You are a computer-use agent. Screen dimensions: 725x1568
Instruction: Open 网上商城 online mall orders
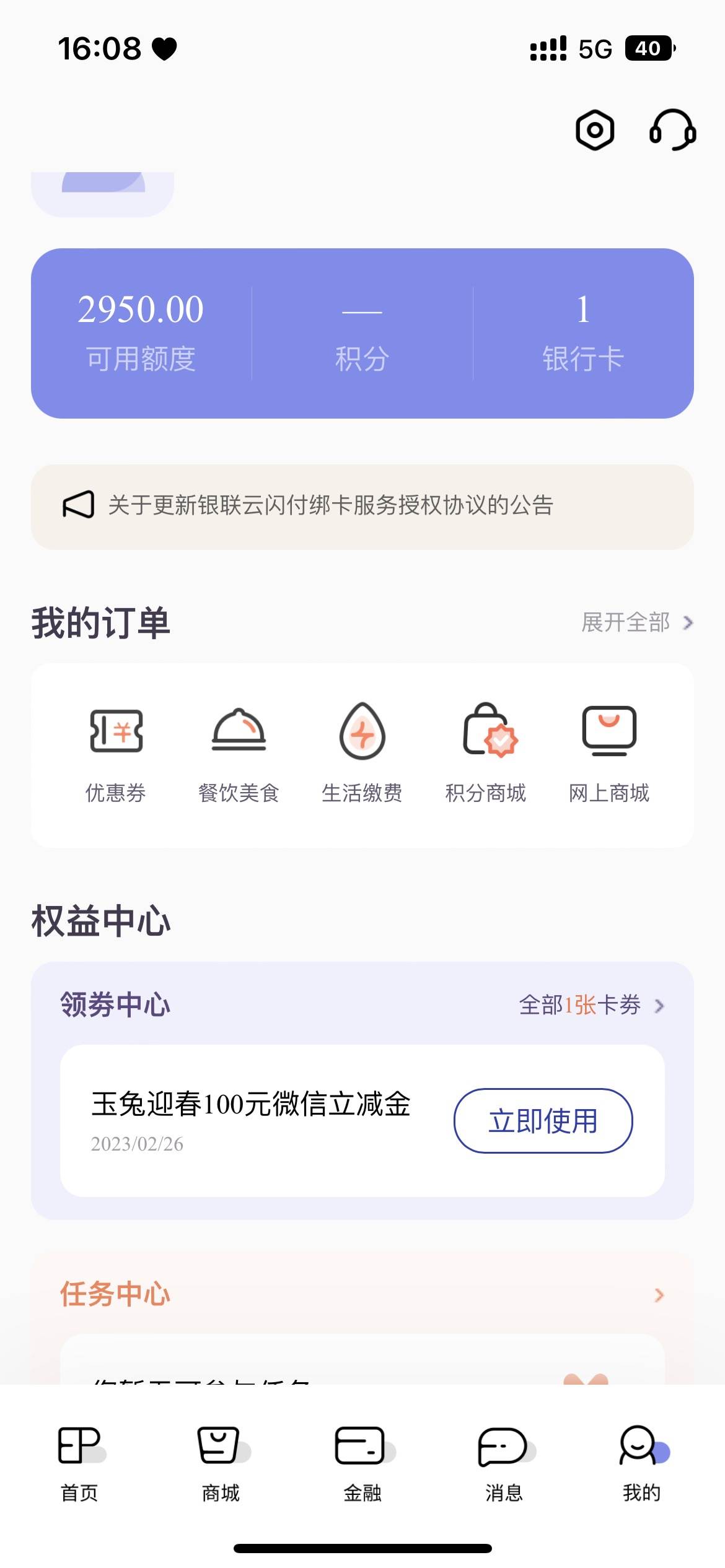[x=609, y=754]
